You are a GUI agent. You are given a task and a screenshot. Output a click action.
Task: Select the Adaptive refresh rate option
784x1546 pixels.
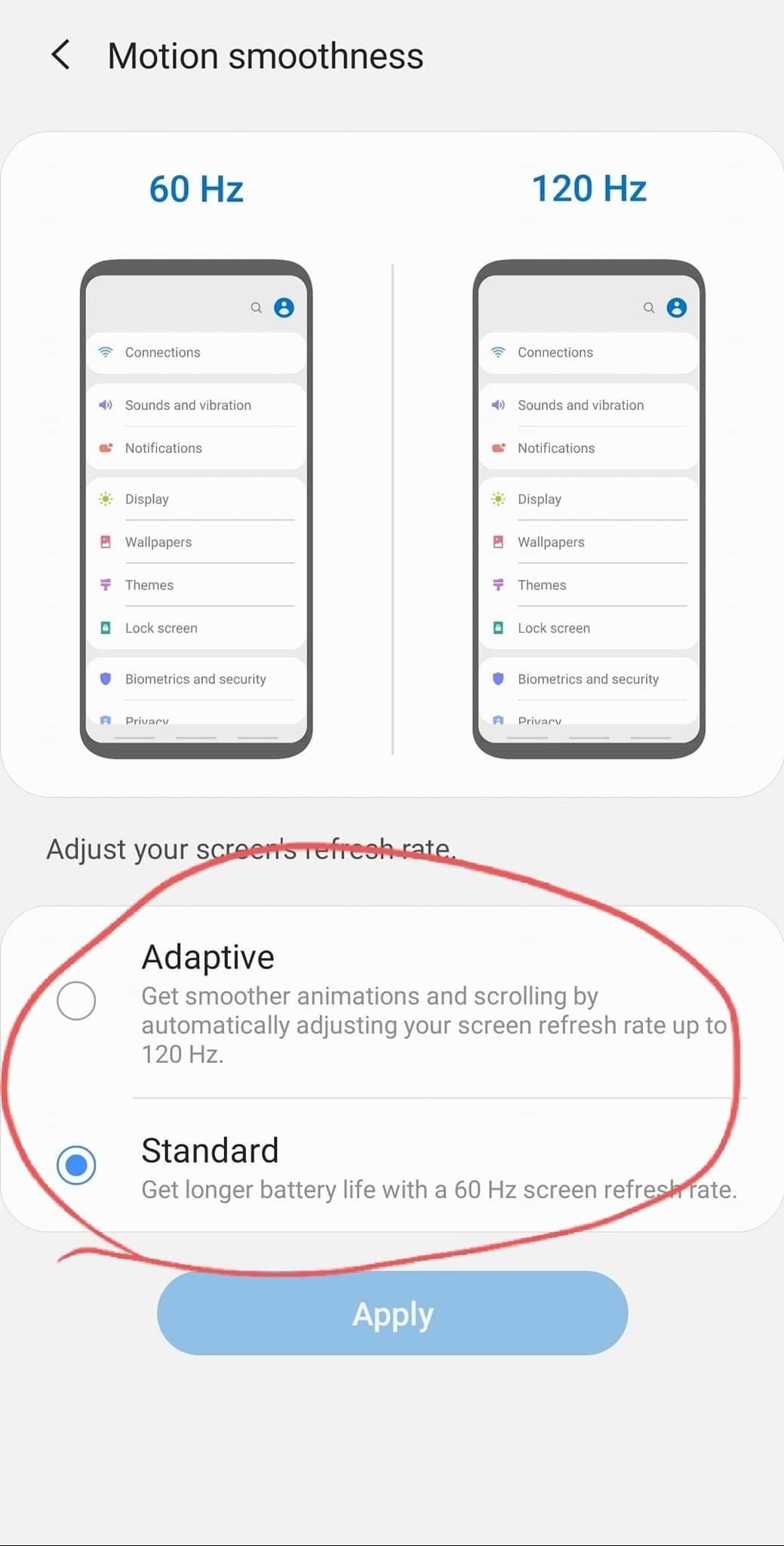76,1001
